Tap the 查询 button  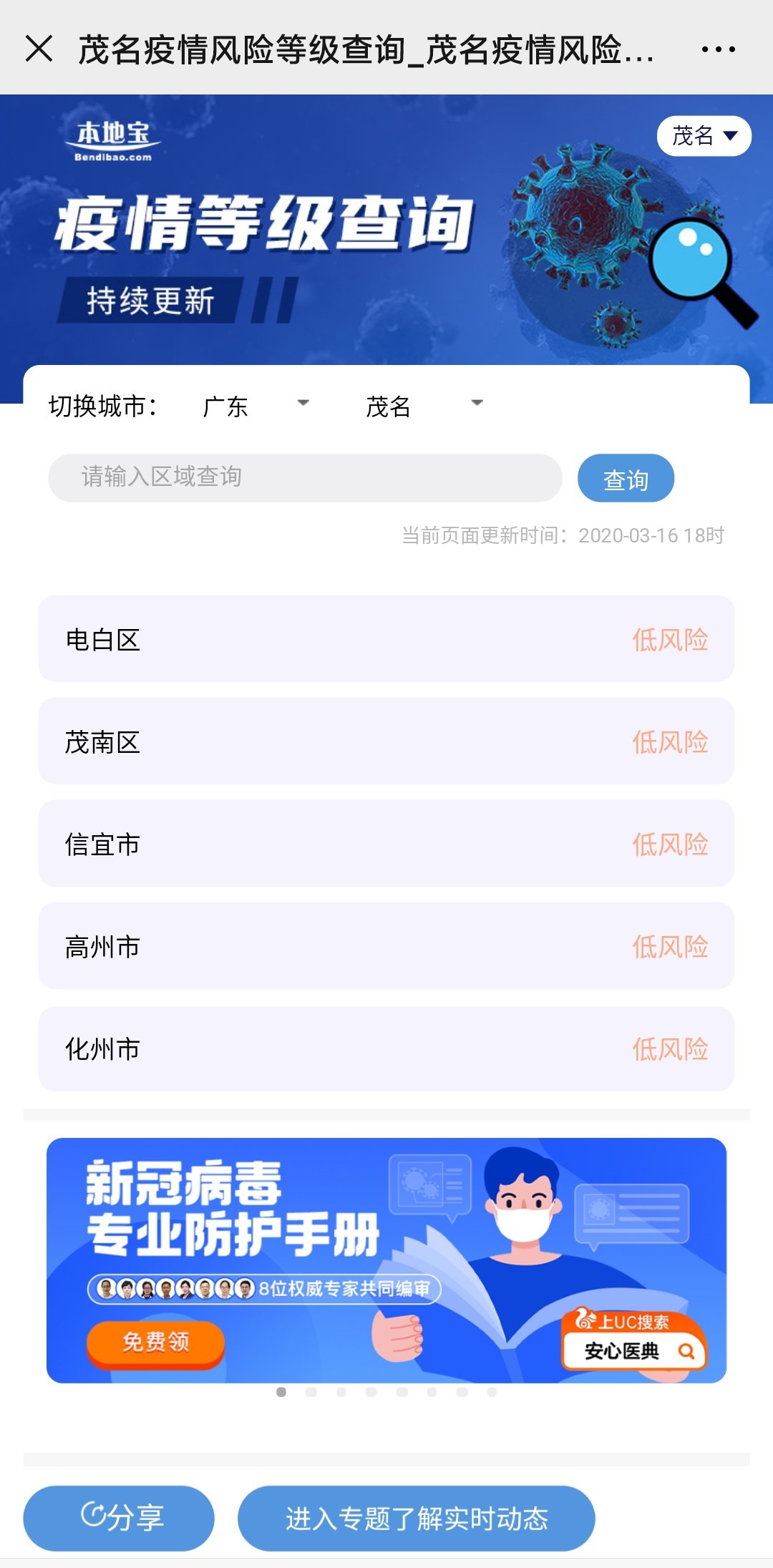coord(626,478)
